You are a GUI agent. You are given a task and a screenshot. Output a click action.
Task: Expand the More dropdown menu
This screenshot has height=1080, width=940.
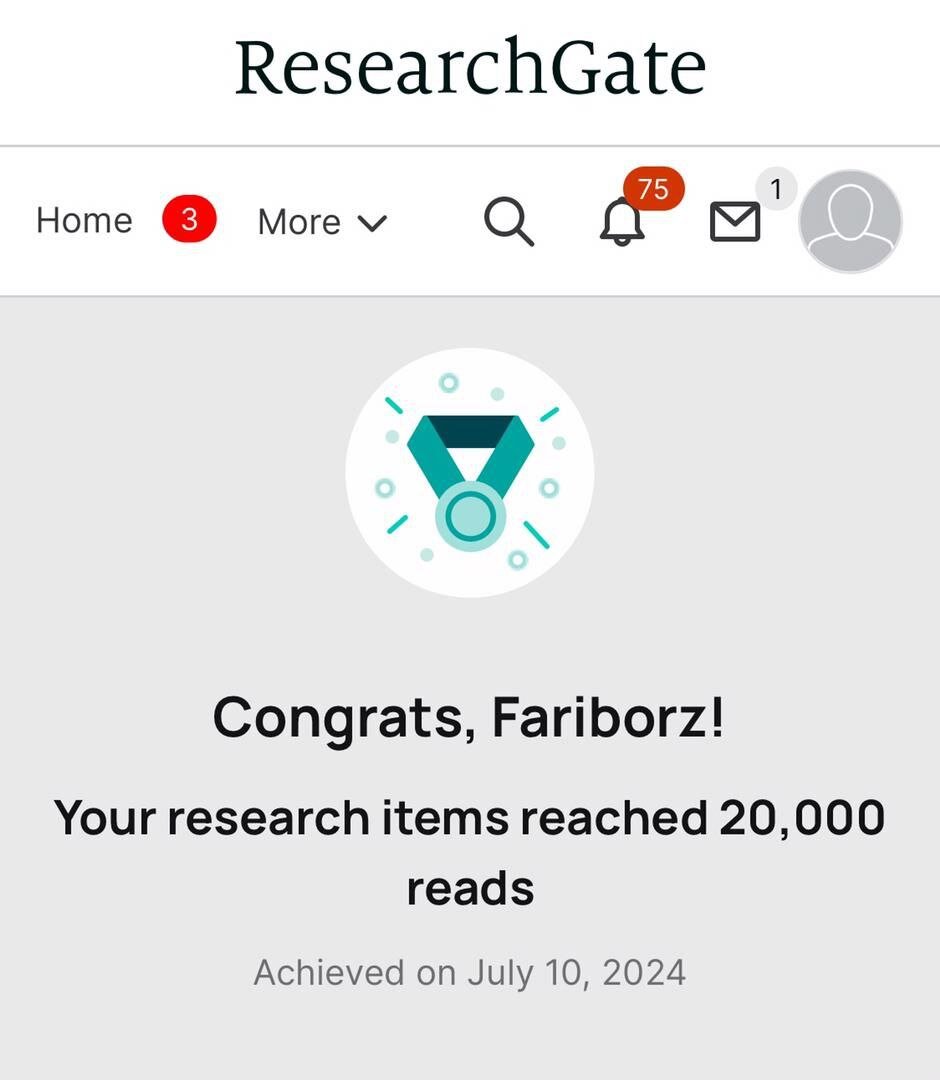pos(321,222)
